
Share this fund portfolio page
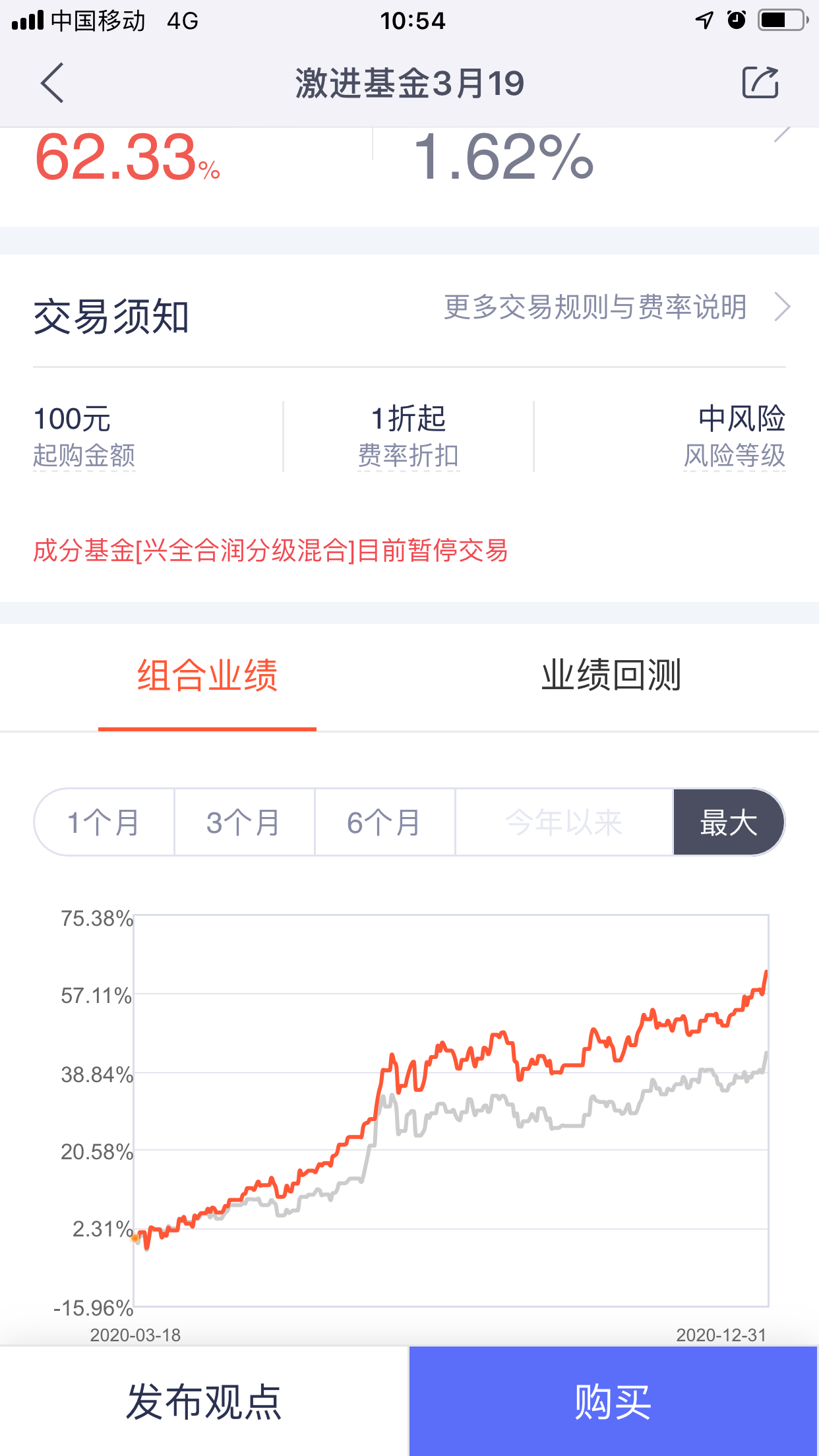(x=760, y=83)
